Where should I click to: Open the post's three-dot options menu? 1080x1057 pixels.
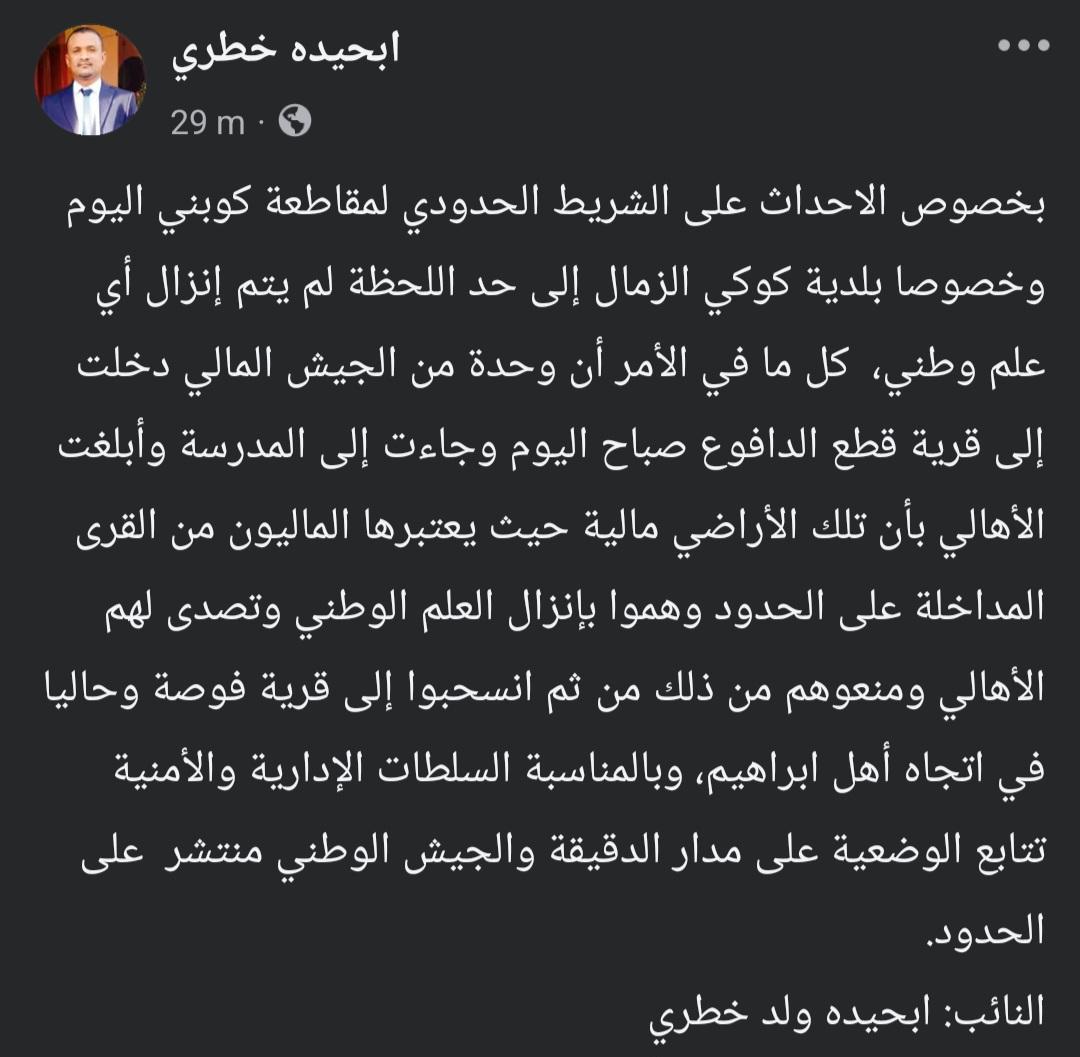1020,46
